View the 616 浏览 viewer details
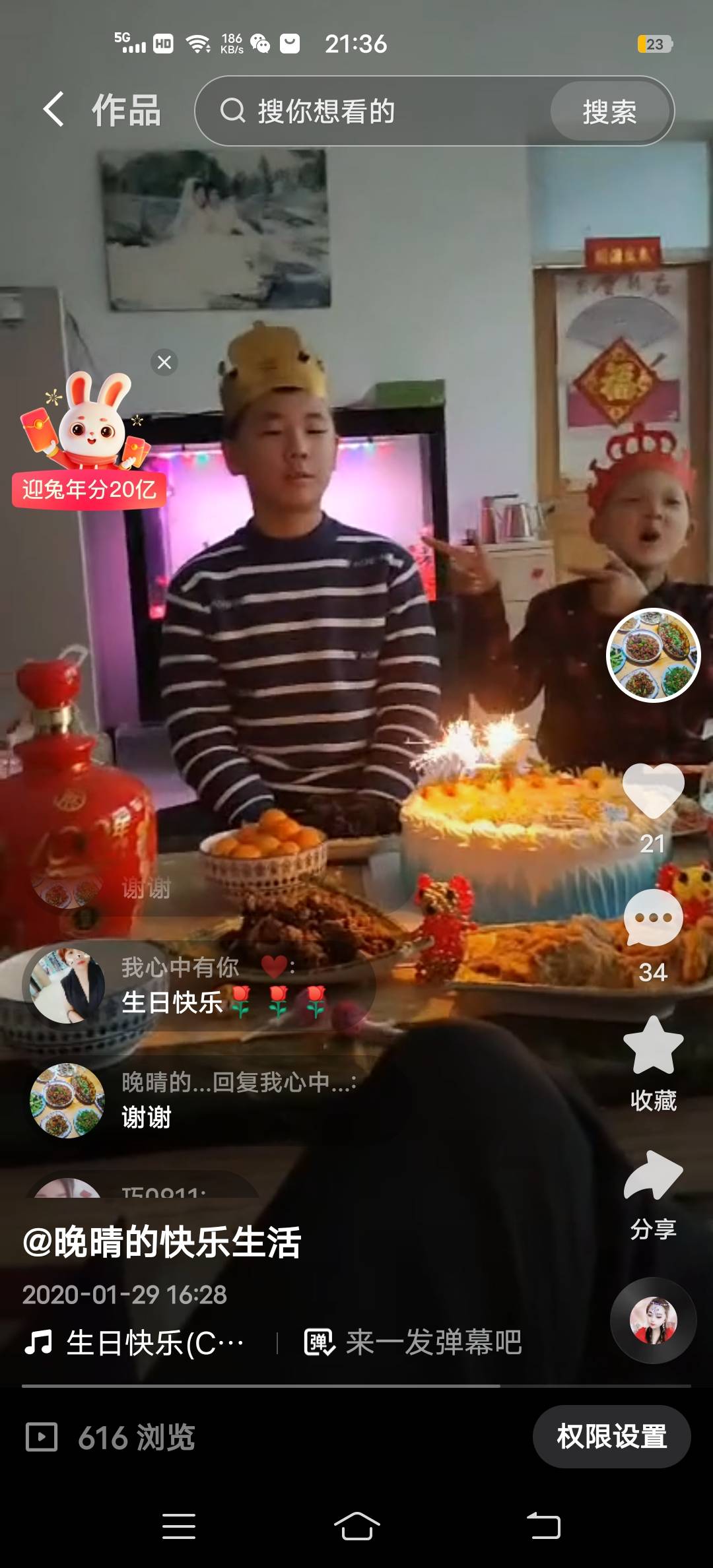 112,1437
